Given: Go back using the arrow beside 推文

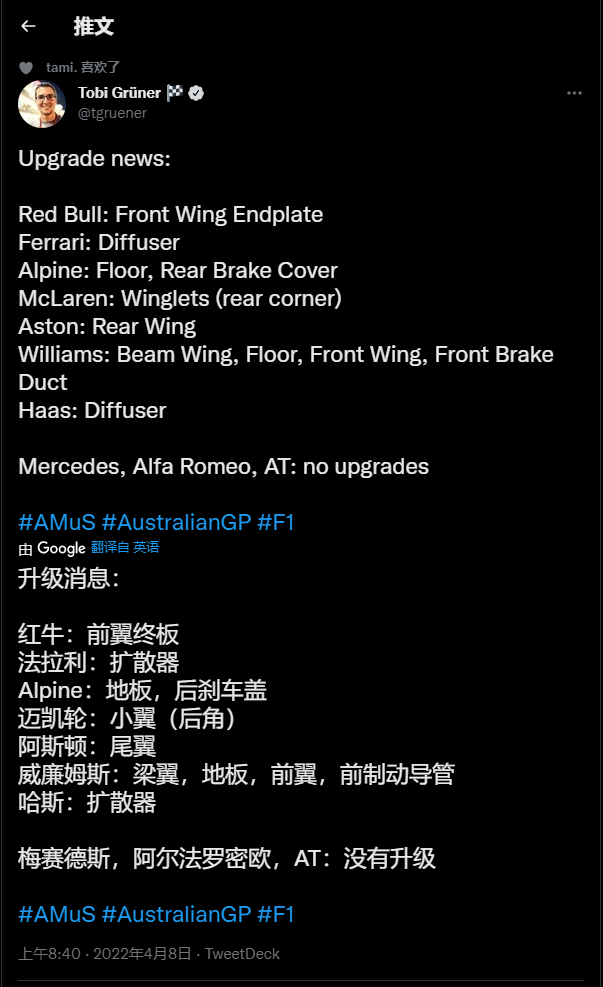Looking at the screenshot, I should pyautogui.click(x=28, y=27).
